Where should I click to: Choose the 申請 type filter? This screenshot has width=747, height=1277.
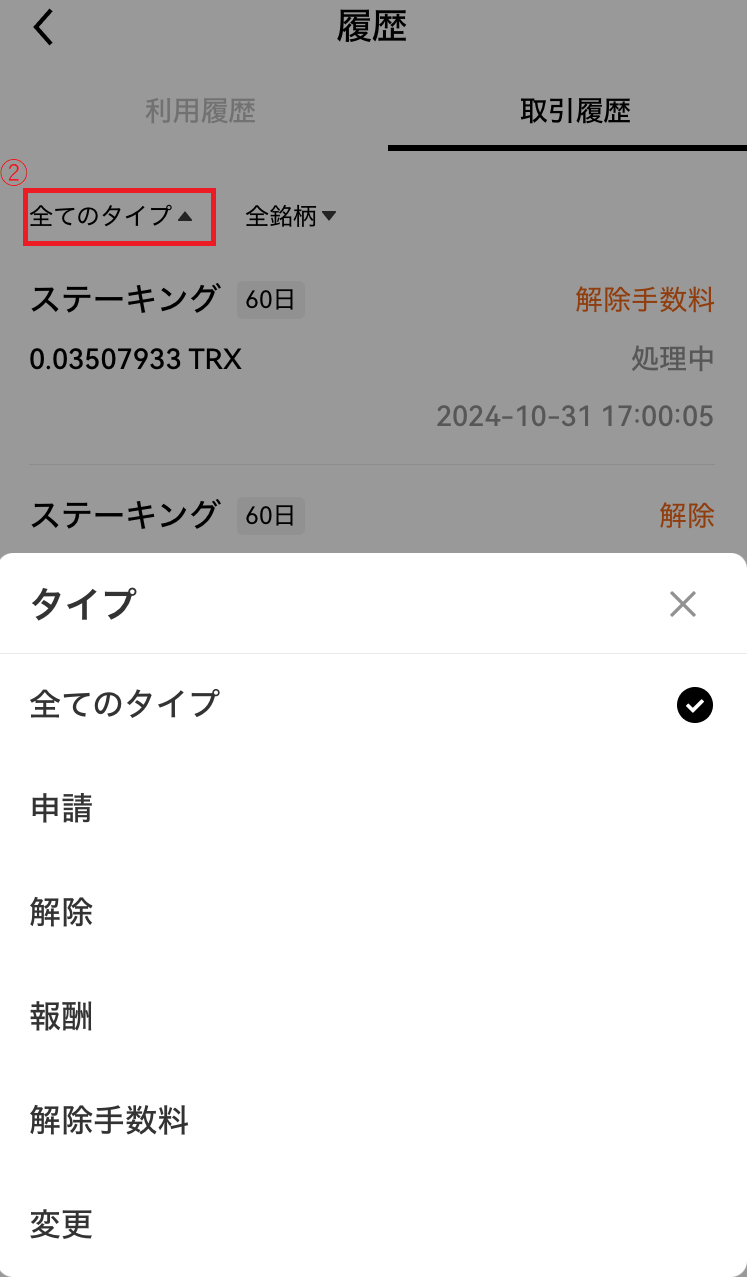pos(373,809)
